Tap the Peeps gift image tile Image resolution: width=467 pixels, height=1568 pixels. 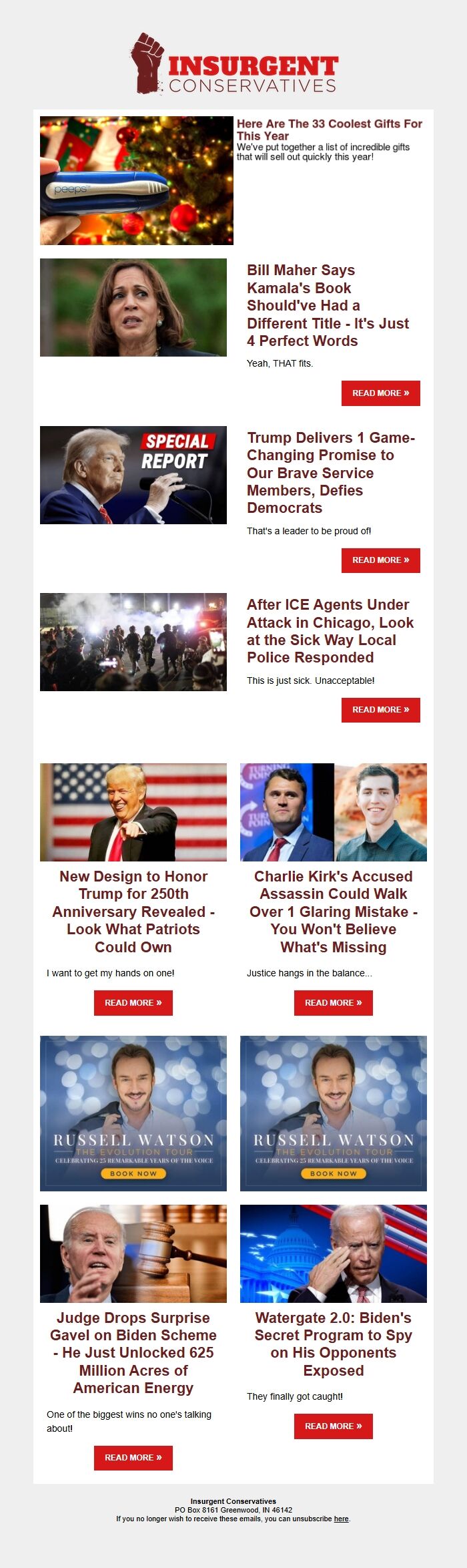click(x=137, y=180)
